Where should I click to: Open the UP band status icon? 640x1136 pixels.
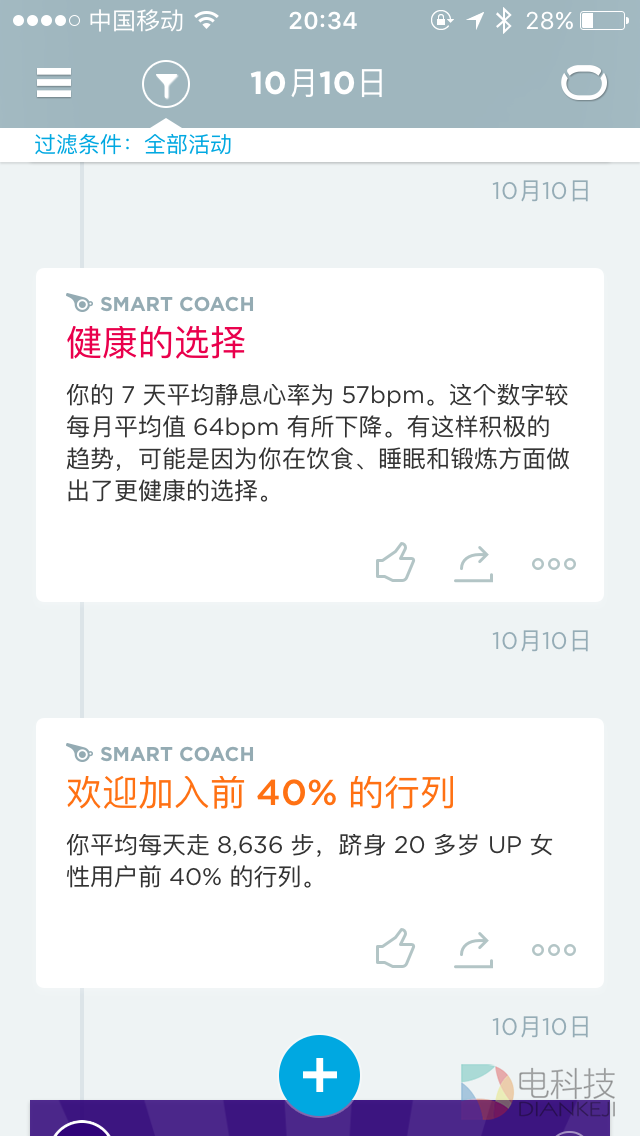click(584, 84)
